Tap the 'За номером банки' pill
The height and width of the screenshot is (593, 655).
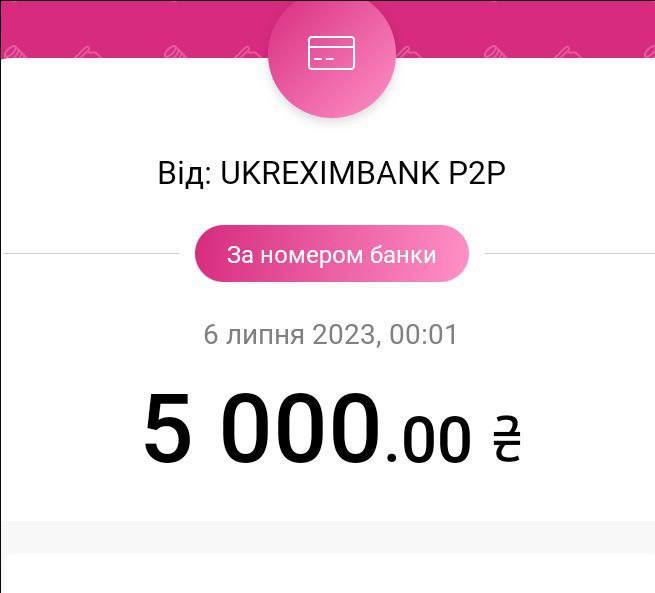pyautogui.click(x=331, y=254)
